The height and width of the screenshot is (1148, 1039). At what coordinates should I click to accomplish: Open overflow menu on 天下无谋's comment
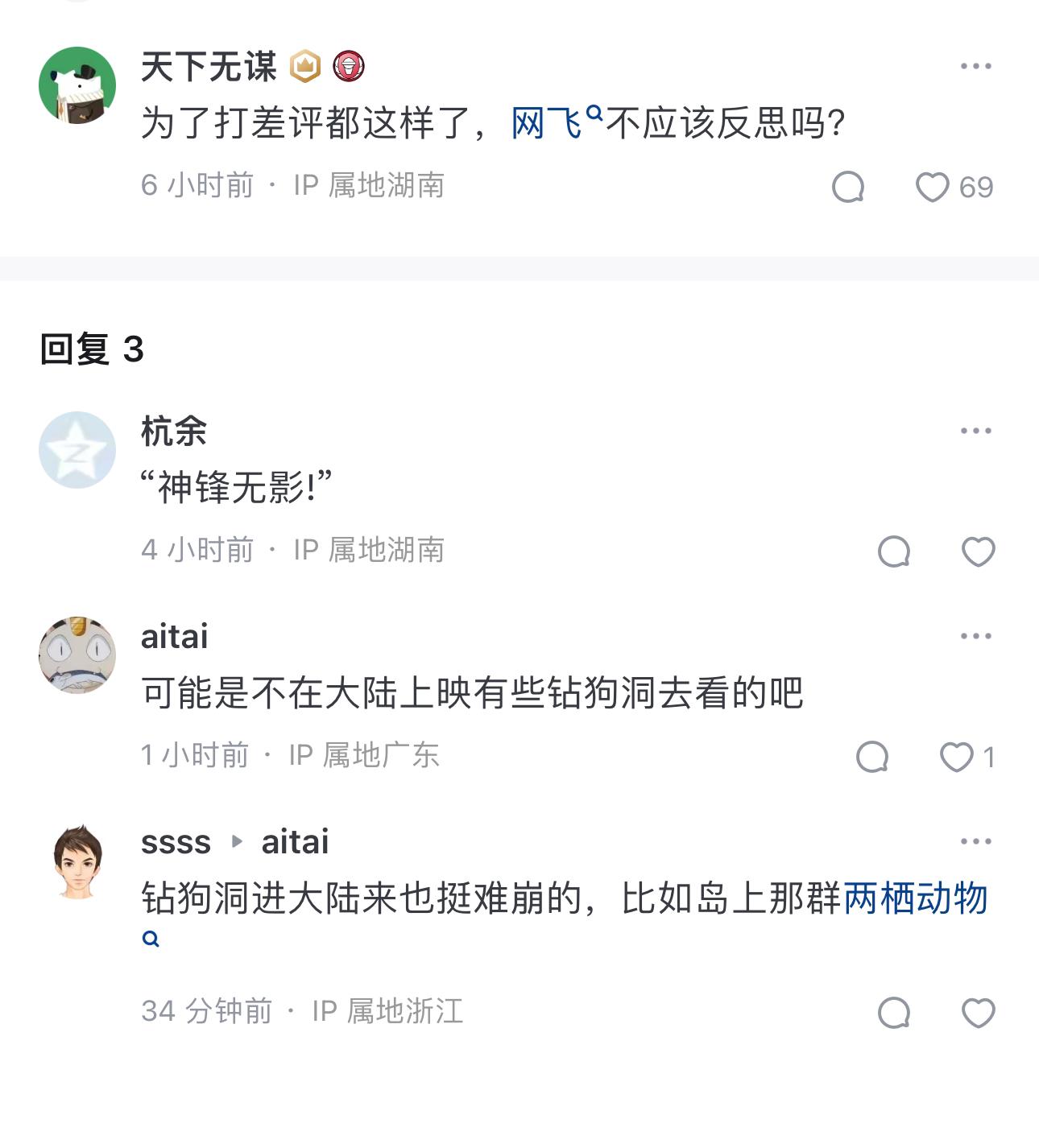[x=975, y=67]
